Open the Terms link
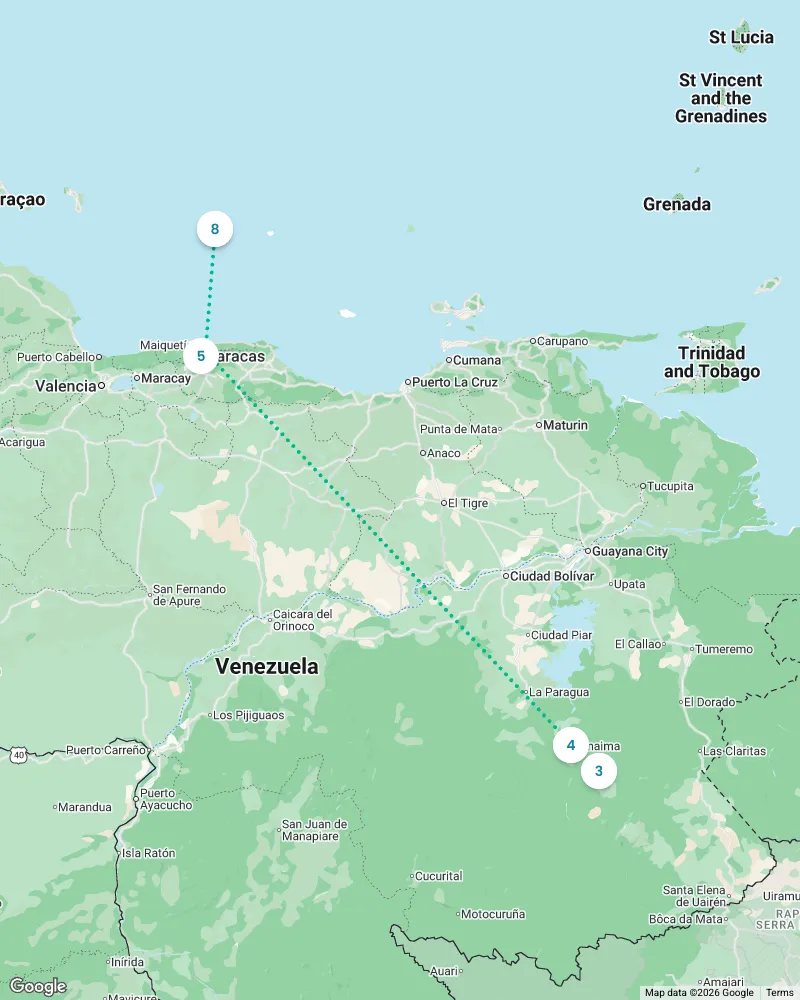Image resolution: width=800 pixels, height=1000 pixels. (779, 992)
